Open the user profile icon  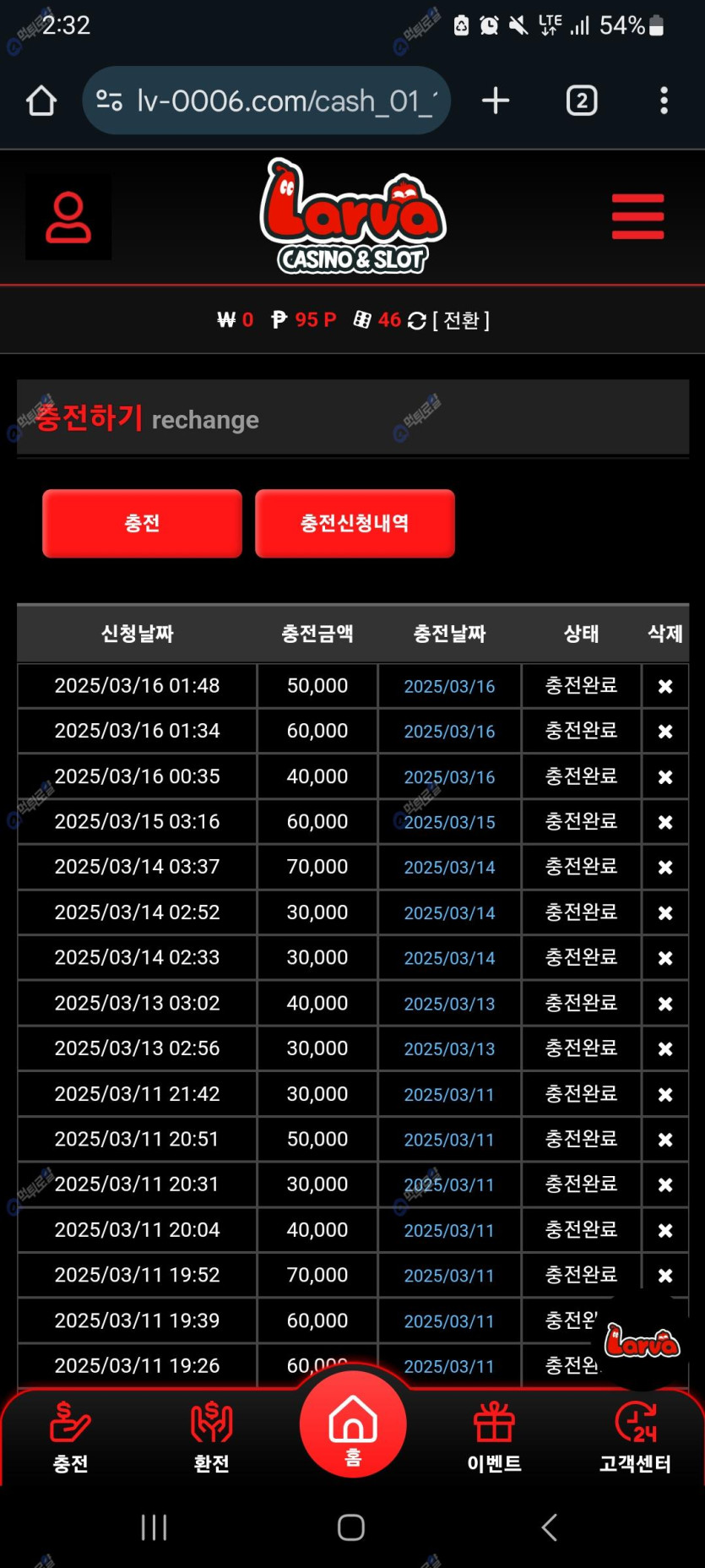point(68,217)
